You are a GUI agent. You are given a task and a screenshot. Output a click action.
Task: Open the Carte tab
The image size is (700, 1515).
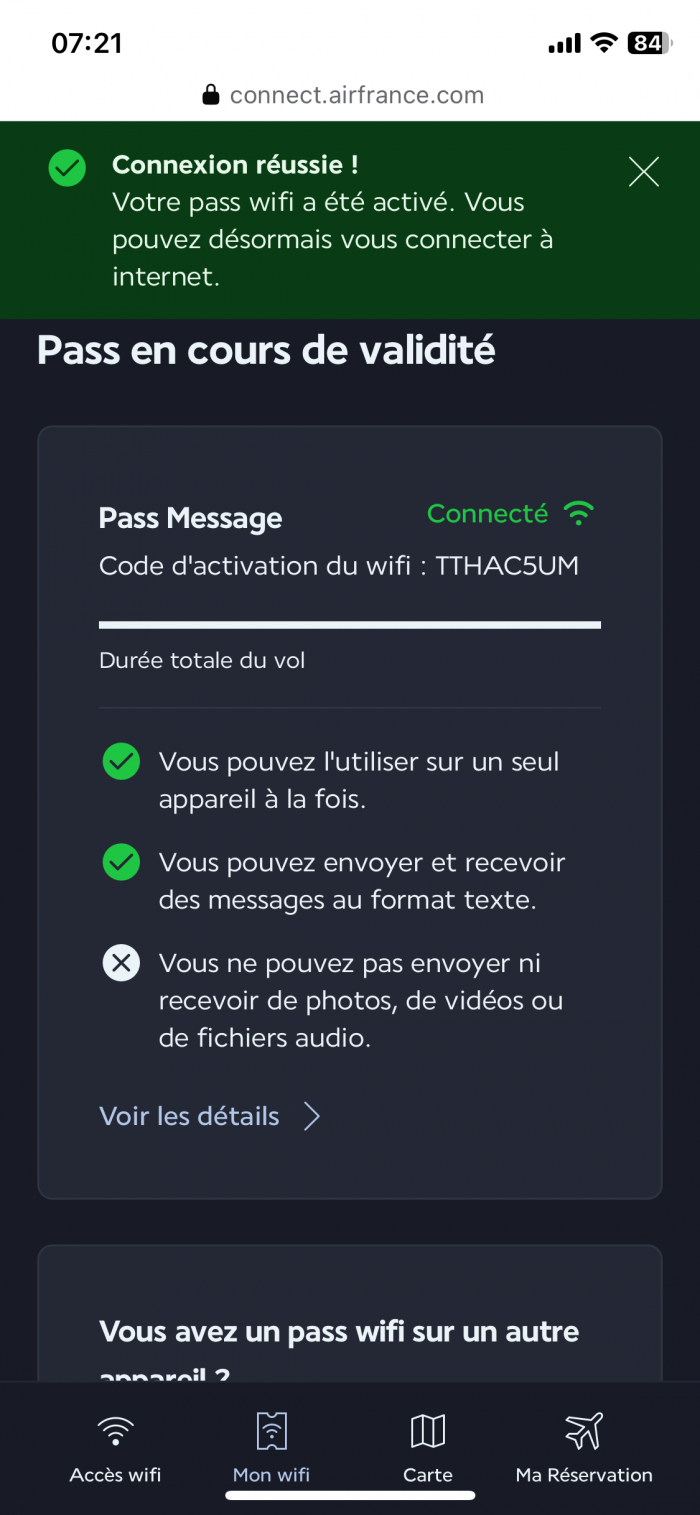tap(428, 1447)
